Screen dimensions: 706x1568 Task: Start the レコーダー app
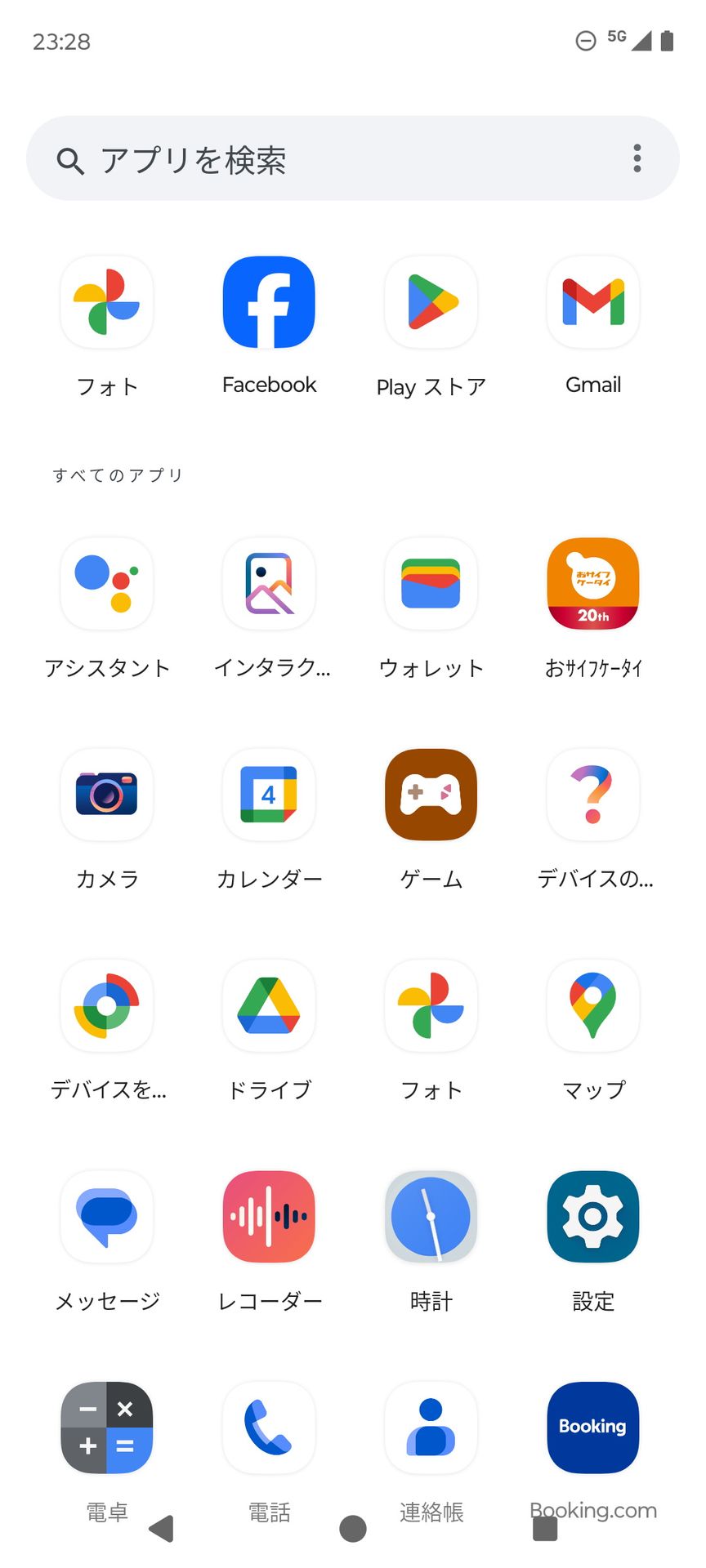click(x=269, y=1216)
